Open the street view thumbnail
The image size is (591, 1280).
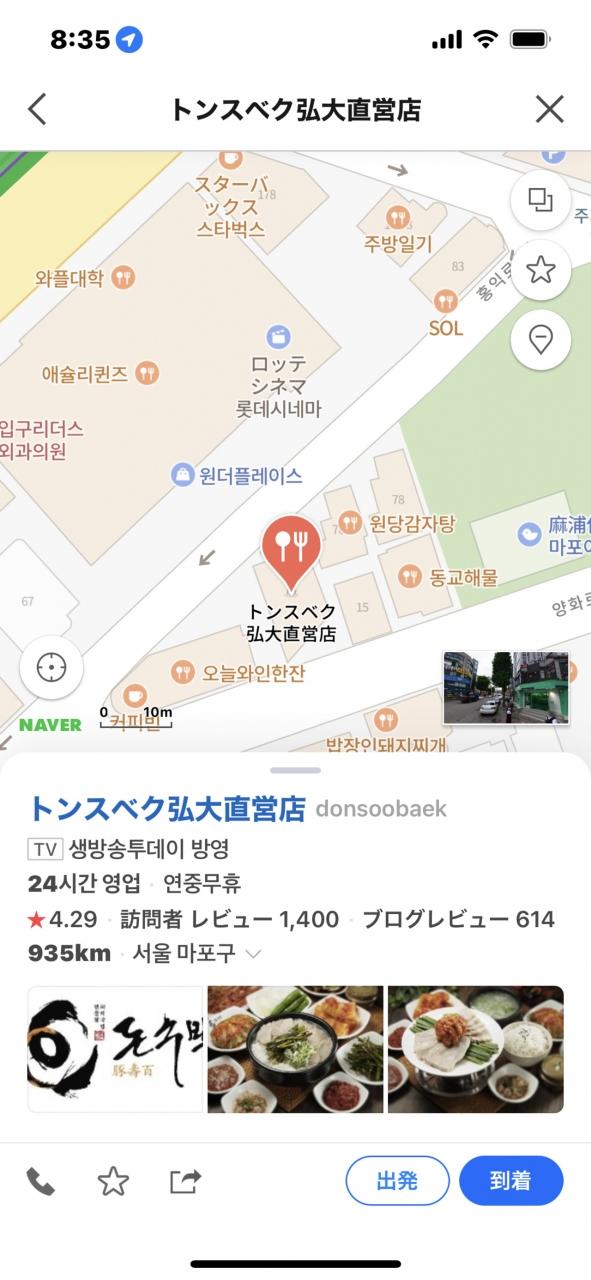point(506,688)
